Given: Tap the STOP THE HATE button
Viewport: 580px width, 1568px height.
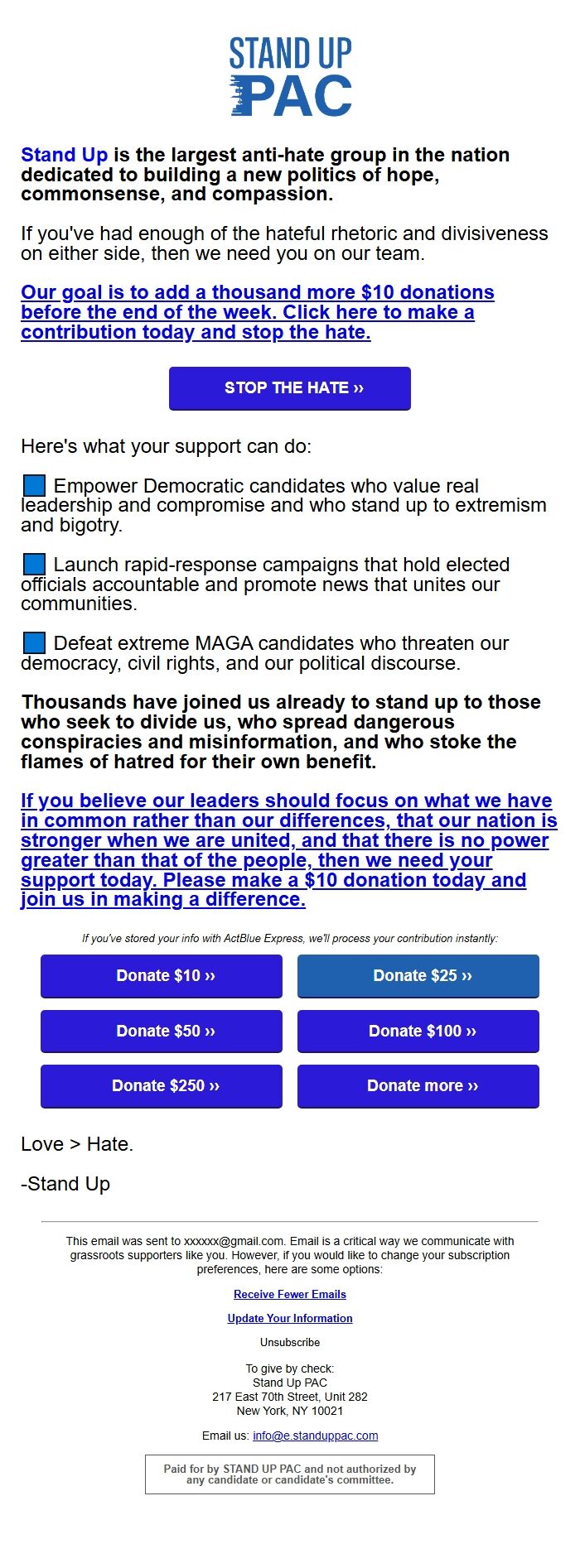Looking at the screenshot, I should pyautogui.click(x=290, y=388).
